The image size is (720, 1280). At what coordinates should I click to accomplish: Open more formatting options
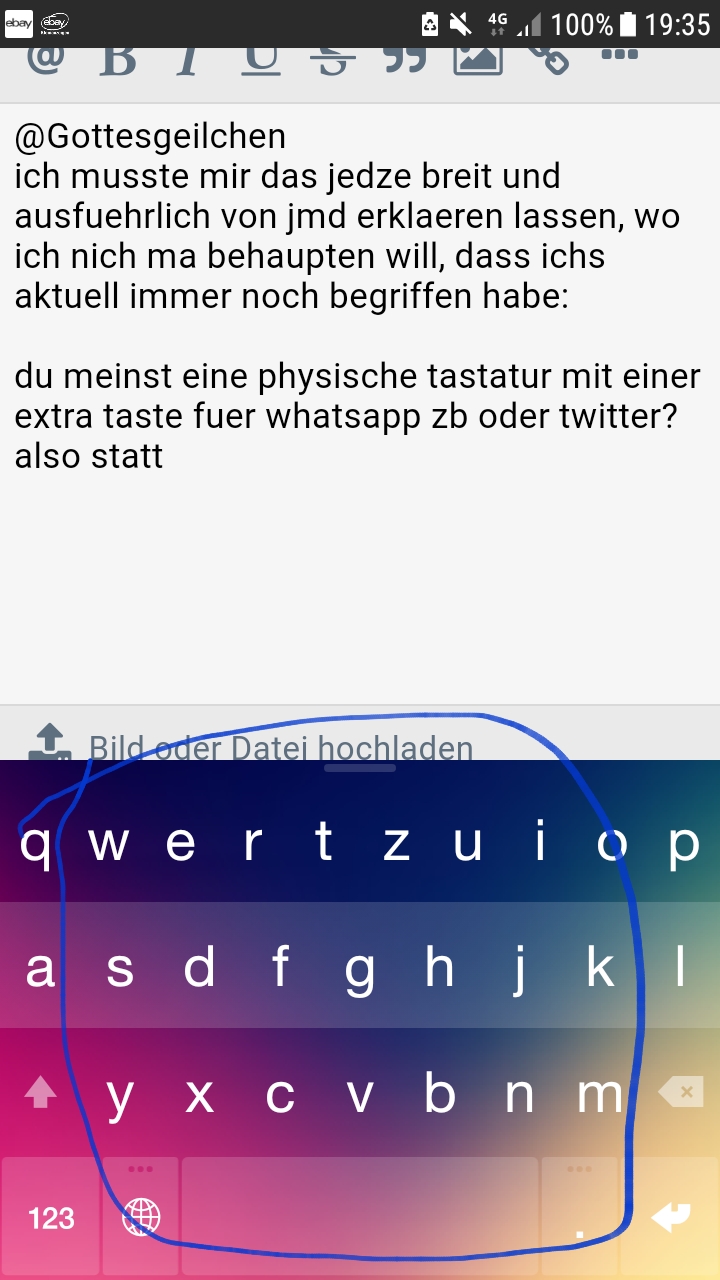coord(620,55)
